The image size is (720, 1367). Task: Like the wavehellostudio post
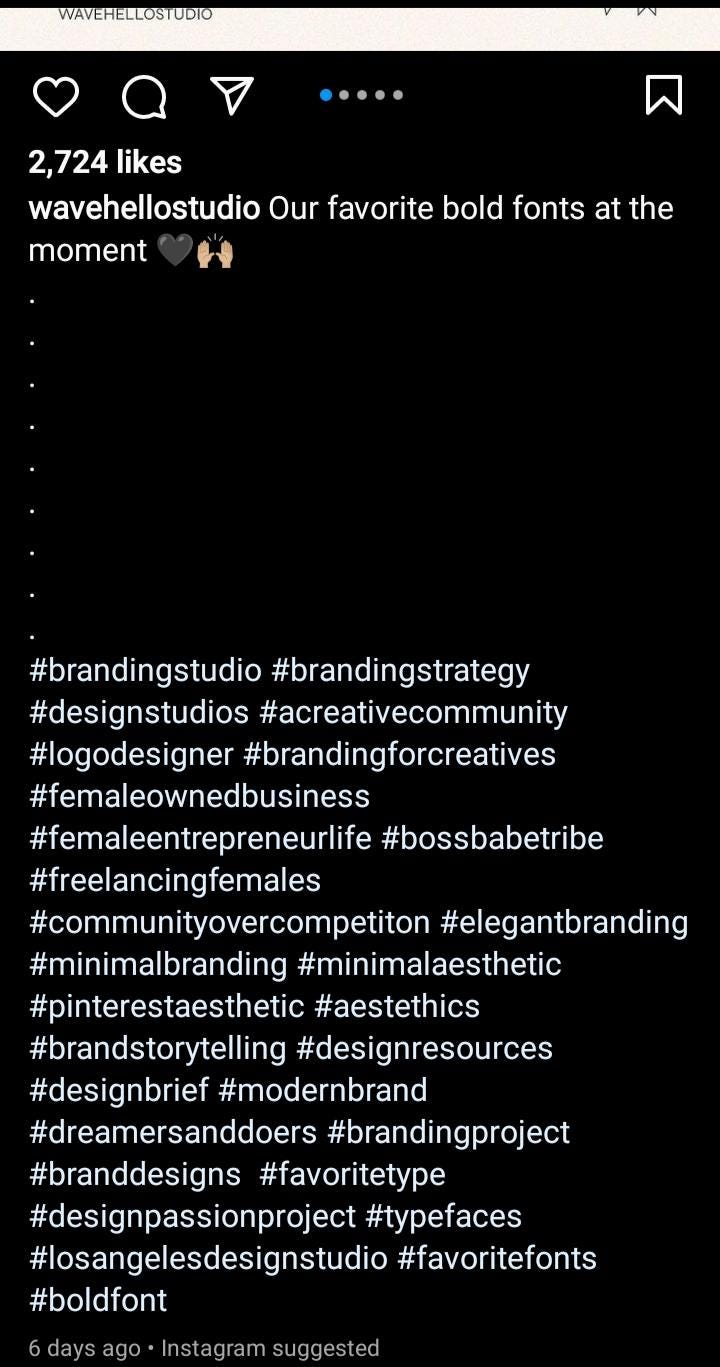tap(55, 97)
